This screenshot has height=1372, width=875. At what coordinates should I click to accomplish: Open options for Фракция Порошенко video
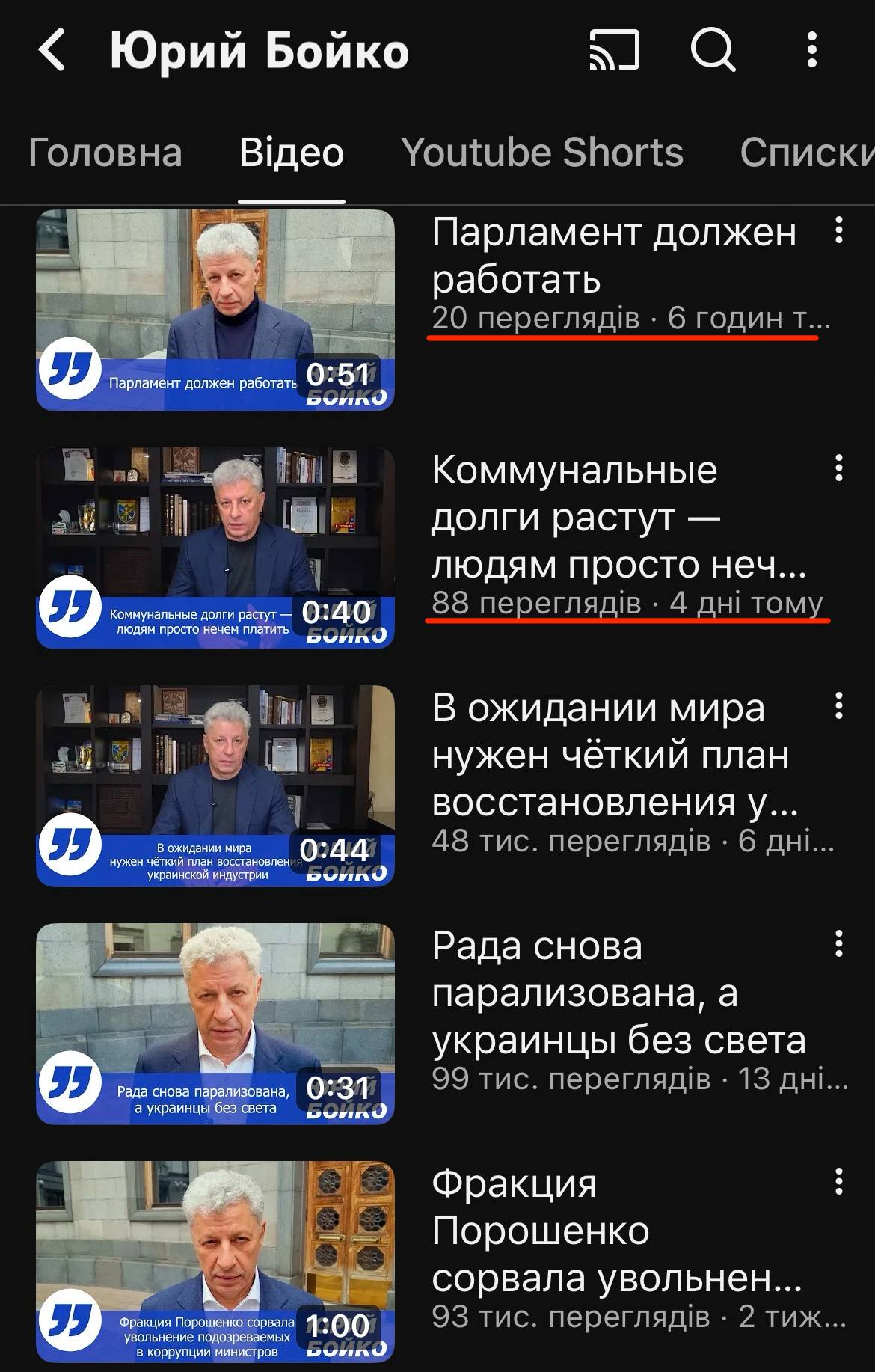click(839, 1182)
